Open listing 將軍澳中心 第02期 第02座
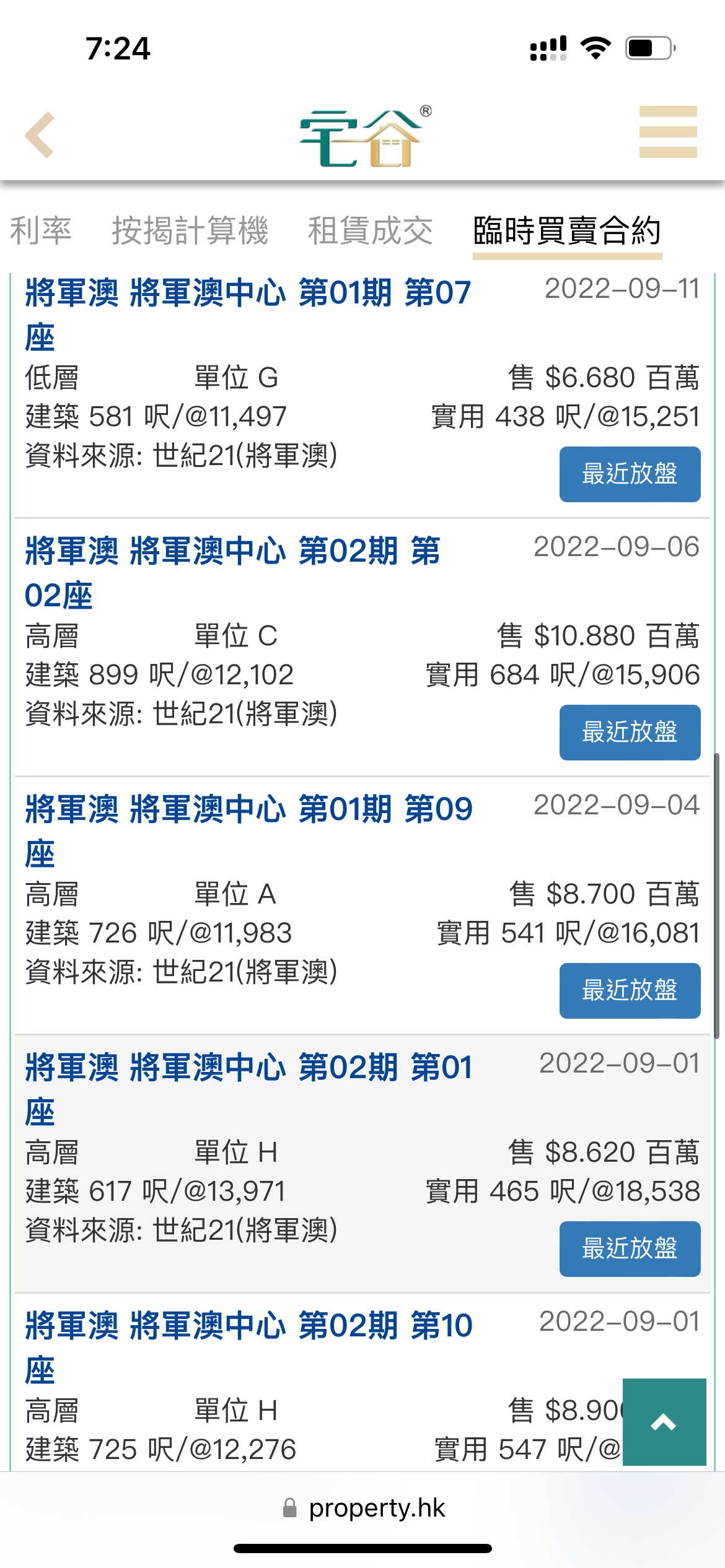The image size is (725, 1568). [232, 573]
